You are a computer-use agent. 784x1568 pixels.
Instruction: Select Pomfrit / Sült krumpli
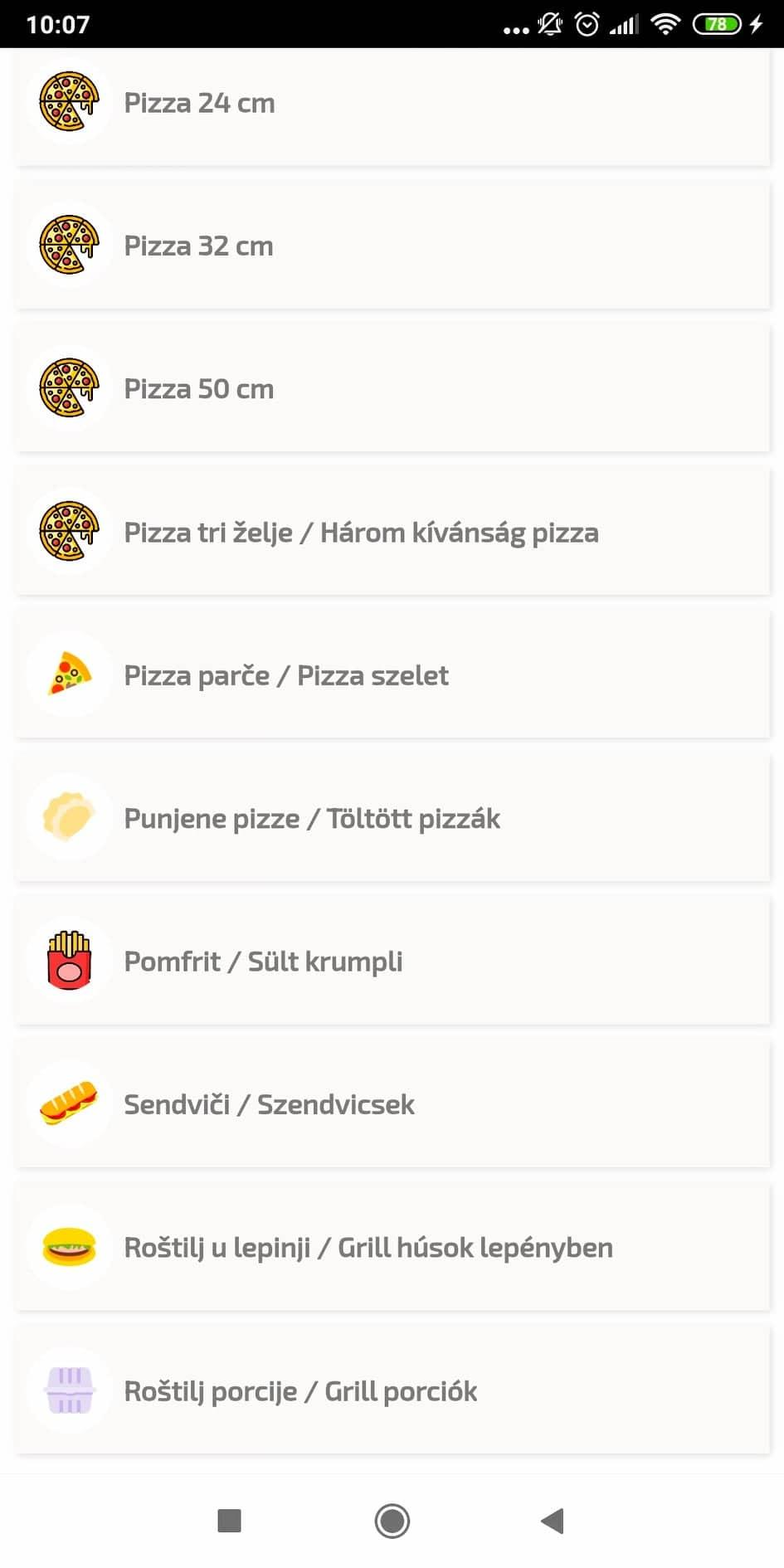(x=392, y=962)
